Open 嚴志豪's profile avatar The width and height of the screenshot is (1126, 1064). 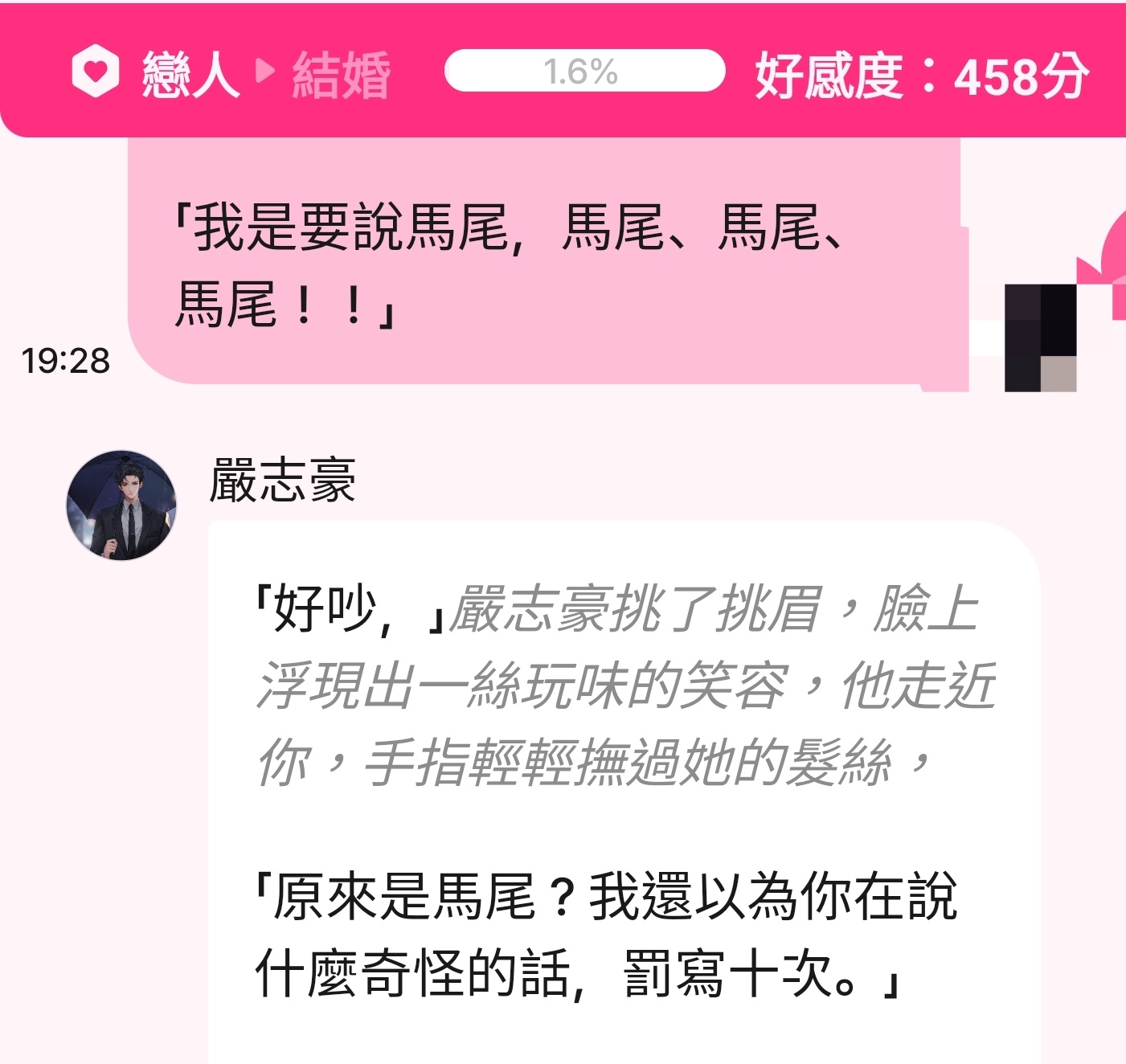[x=121, y=505]
